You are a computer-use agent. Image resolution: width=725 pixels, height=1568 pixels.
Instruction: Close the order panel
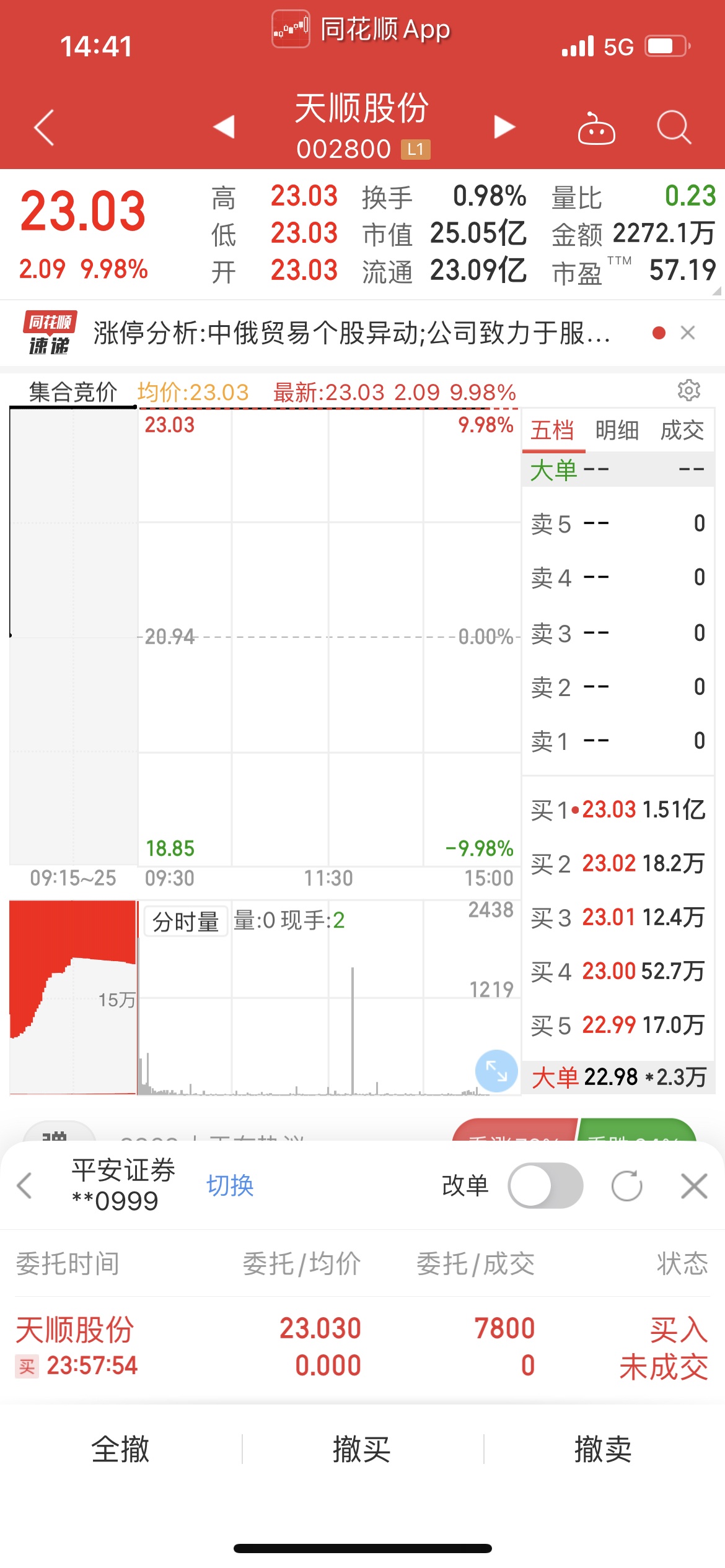tap(694, 1187)
